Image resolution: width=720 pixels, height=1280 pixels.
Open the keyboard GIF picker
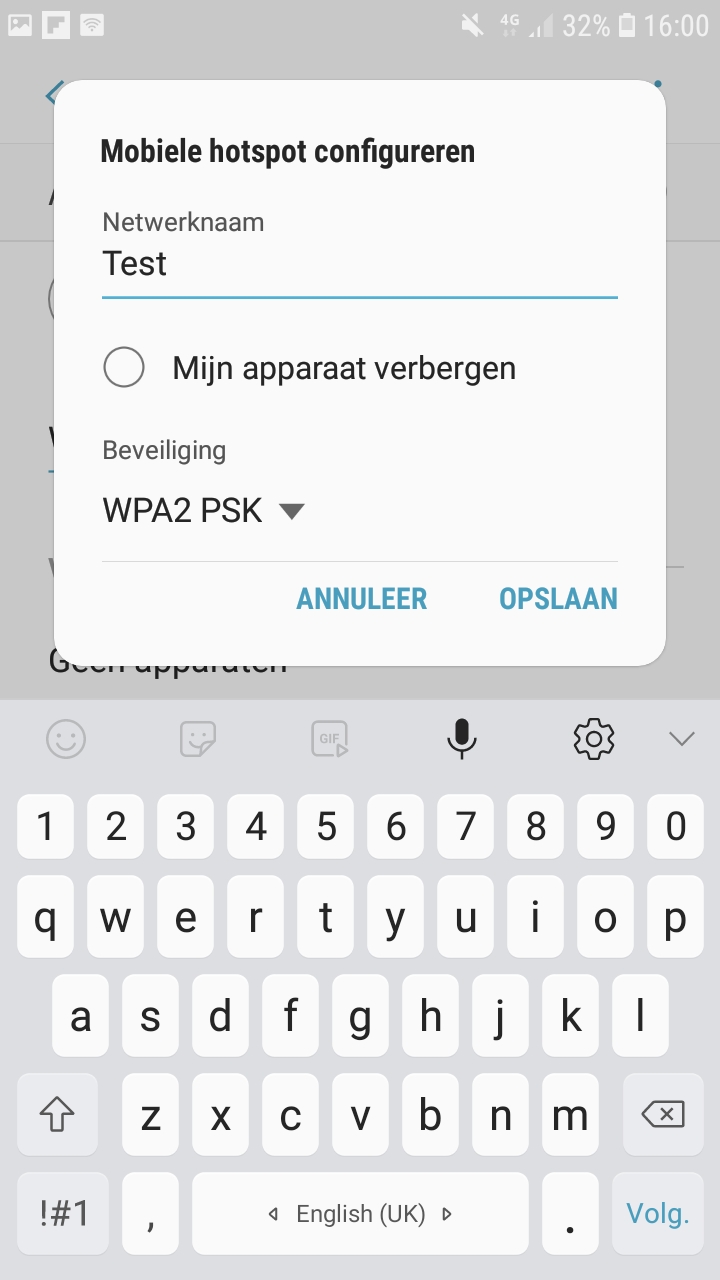pyautogui.click(x=330, y=740)
